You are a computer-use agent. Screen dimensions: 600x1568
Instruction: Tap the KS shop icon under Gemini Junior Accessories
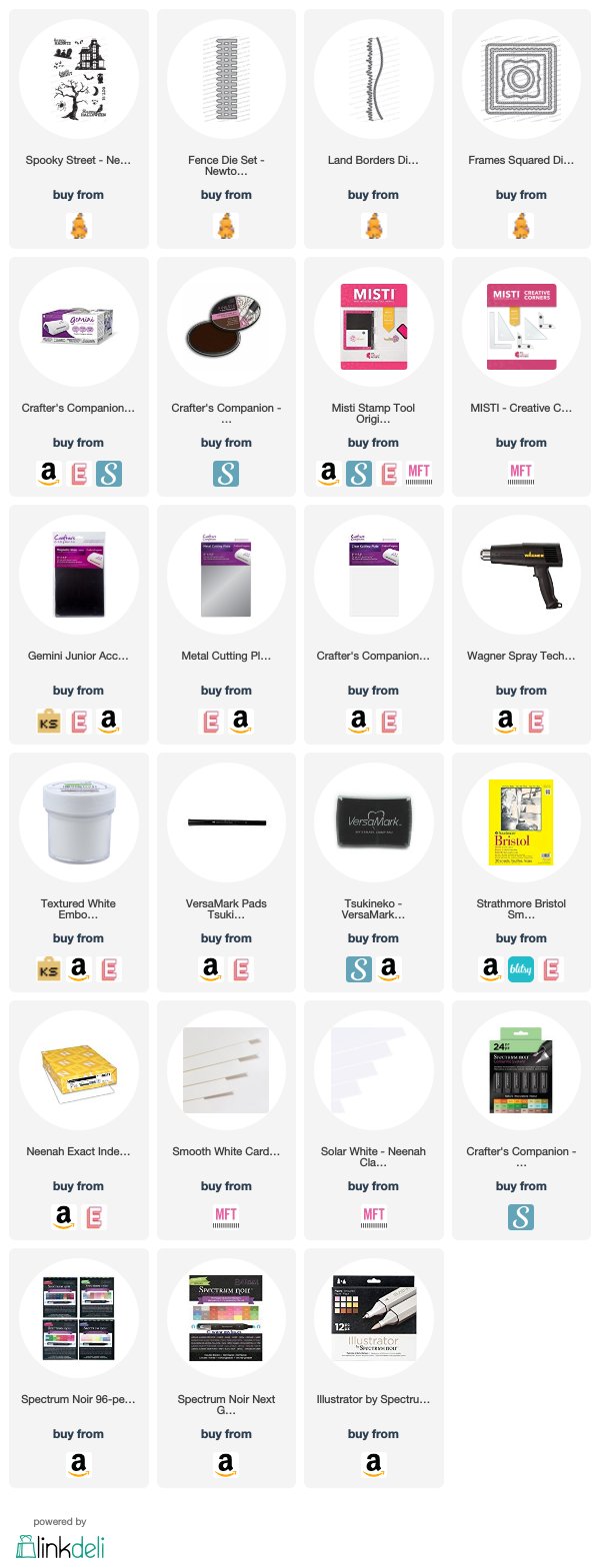coord(48,721)
